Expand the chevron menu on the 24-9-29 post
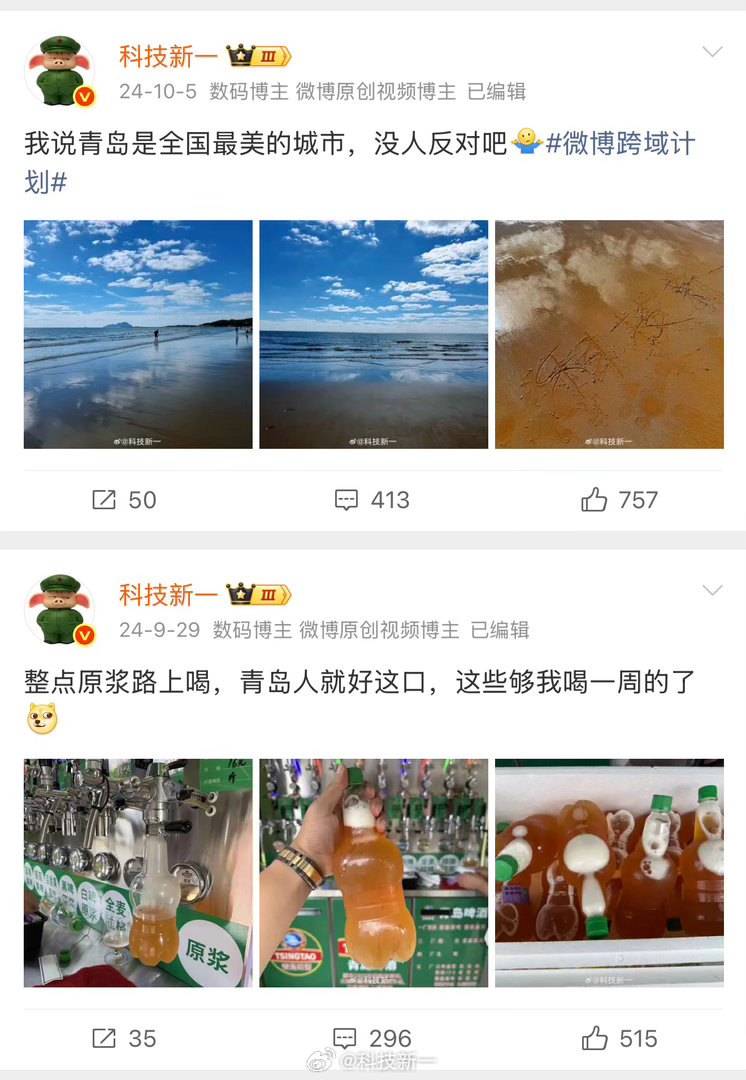 coord(712,590)
